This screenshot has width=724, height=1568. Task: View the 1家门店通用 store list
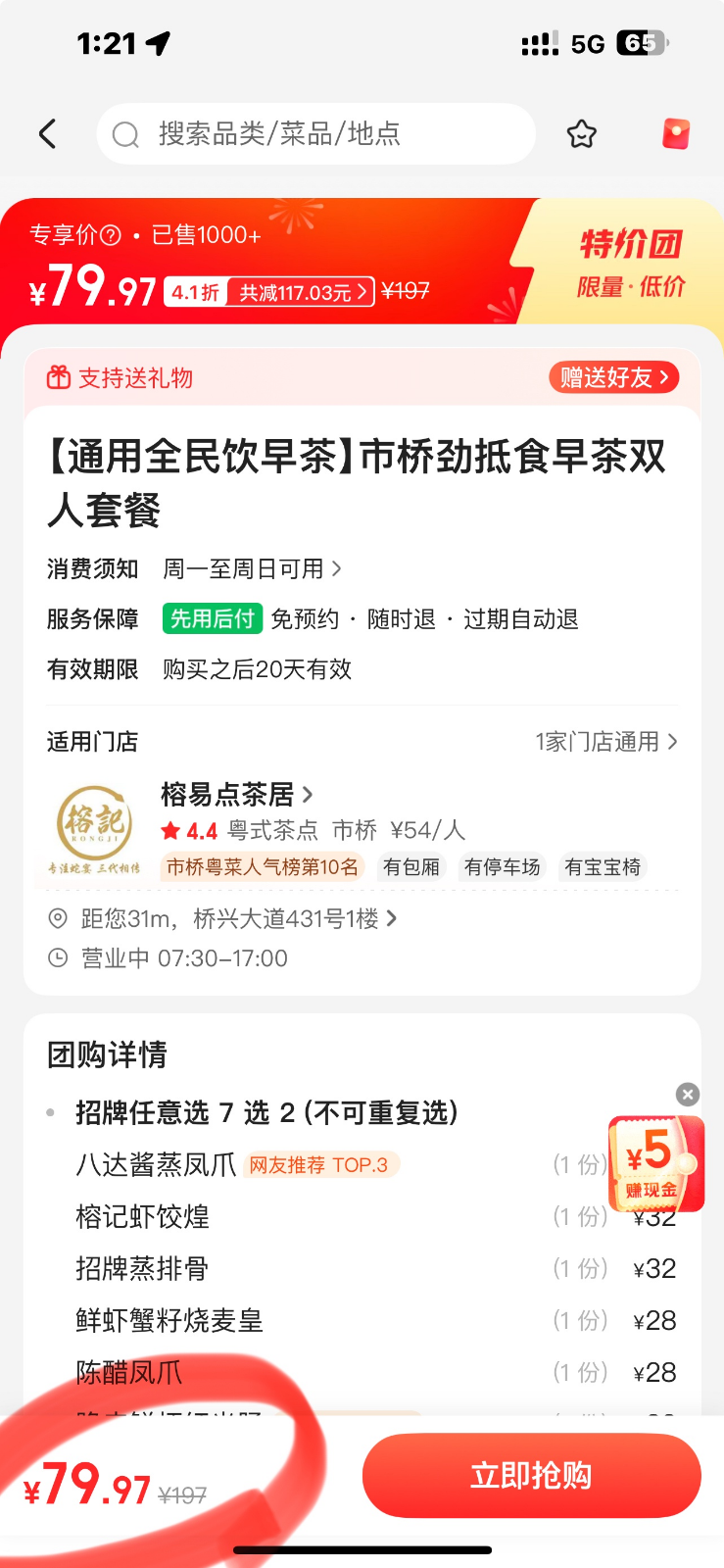[x=605, y=742]
